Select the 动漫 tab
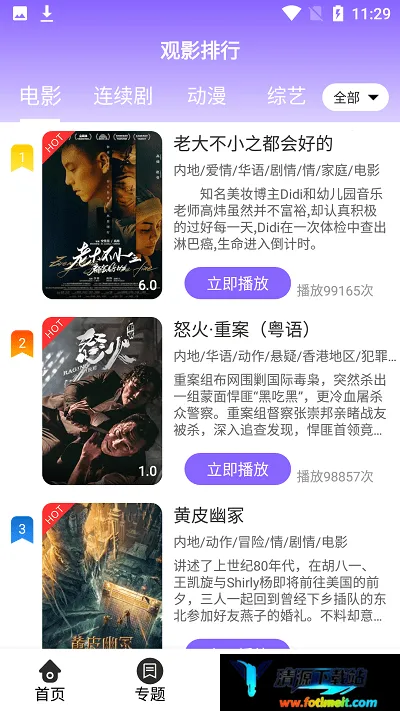The height and width of the screenshot is (711, 400). [206, 97]
